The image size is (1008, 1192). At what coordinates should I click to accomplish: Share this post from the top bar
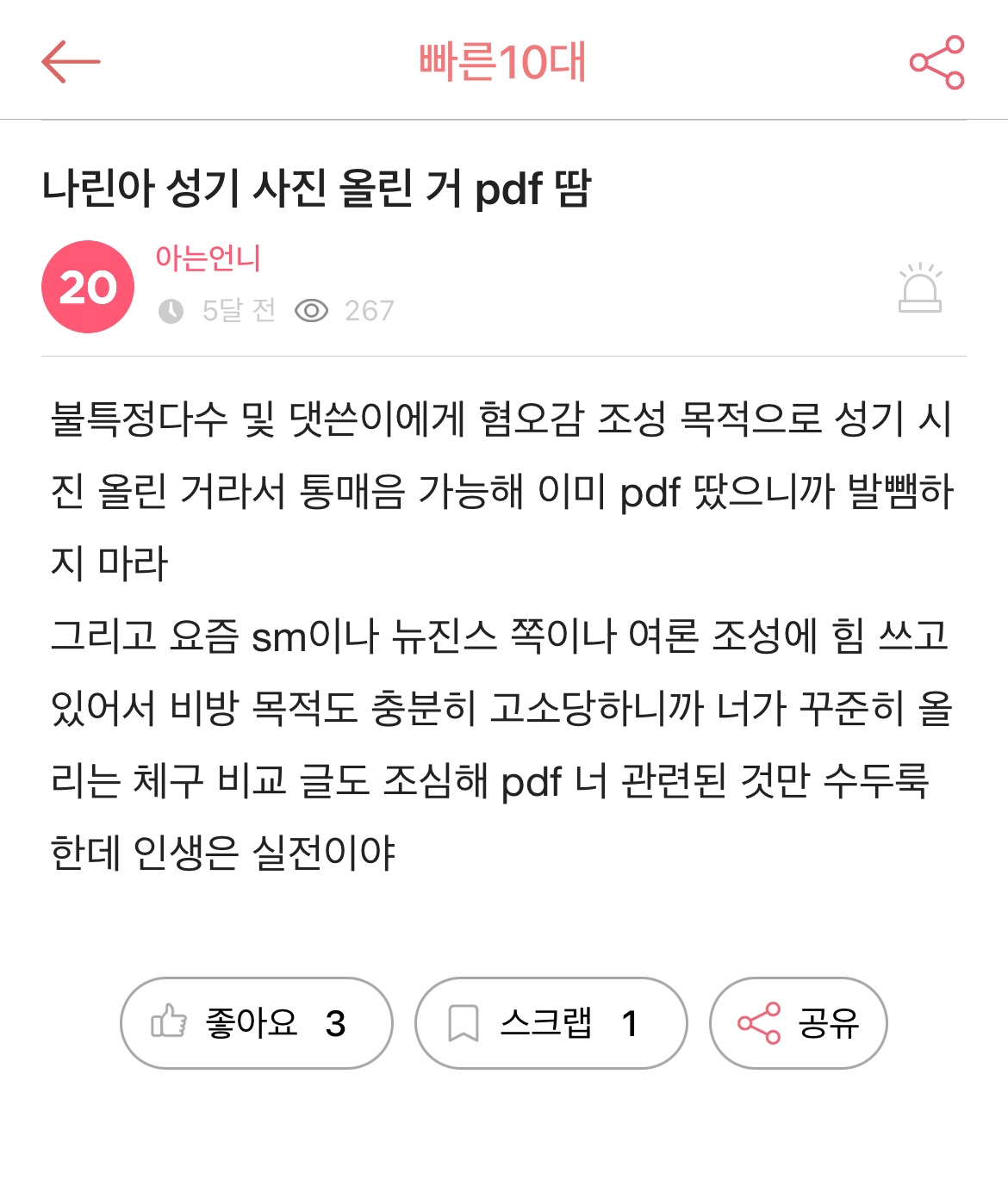pos(937,62)
